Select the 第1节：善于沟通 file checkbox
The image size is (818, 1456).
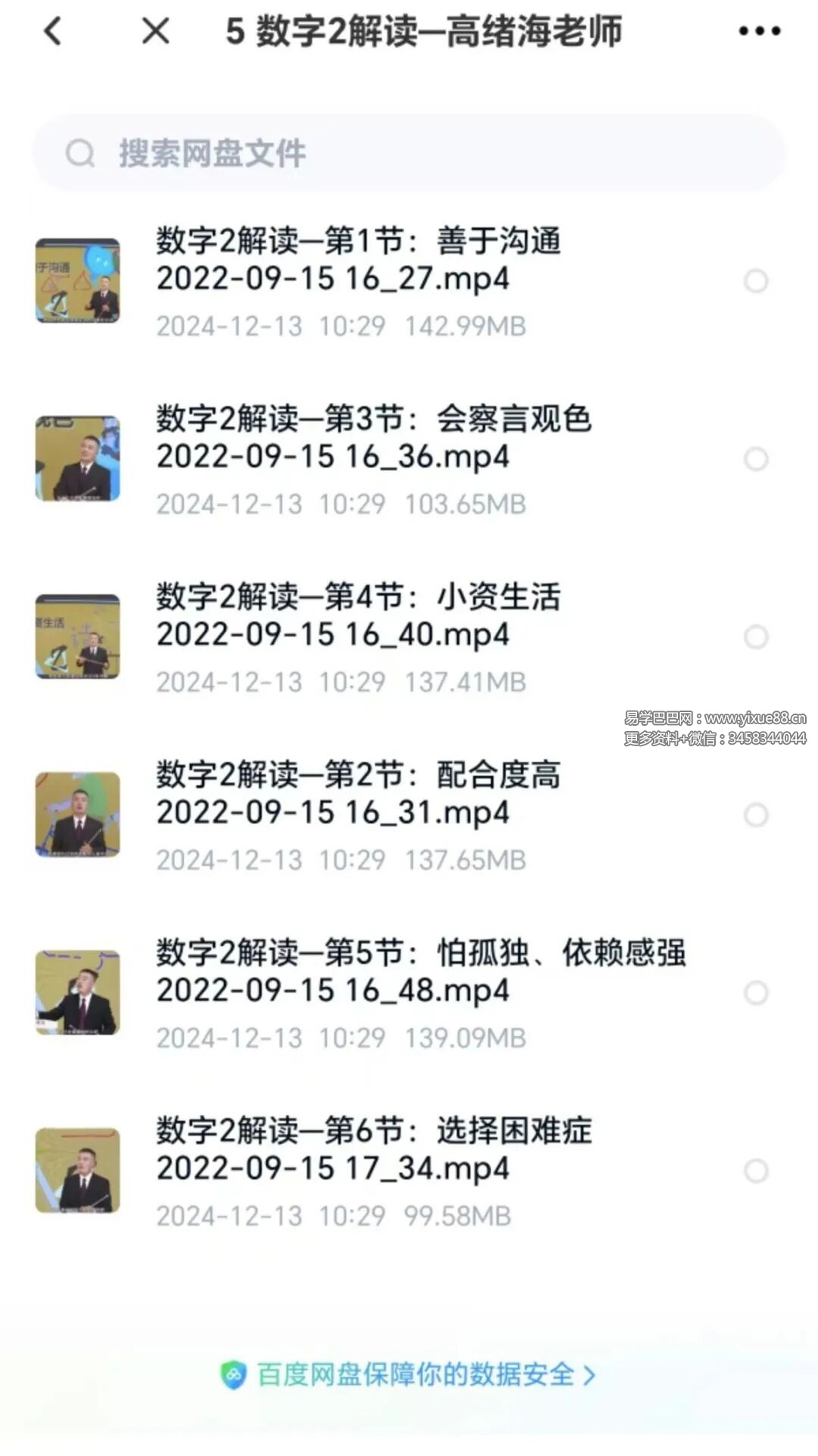(756, 281)
